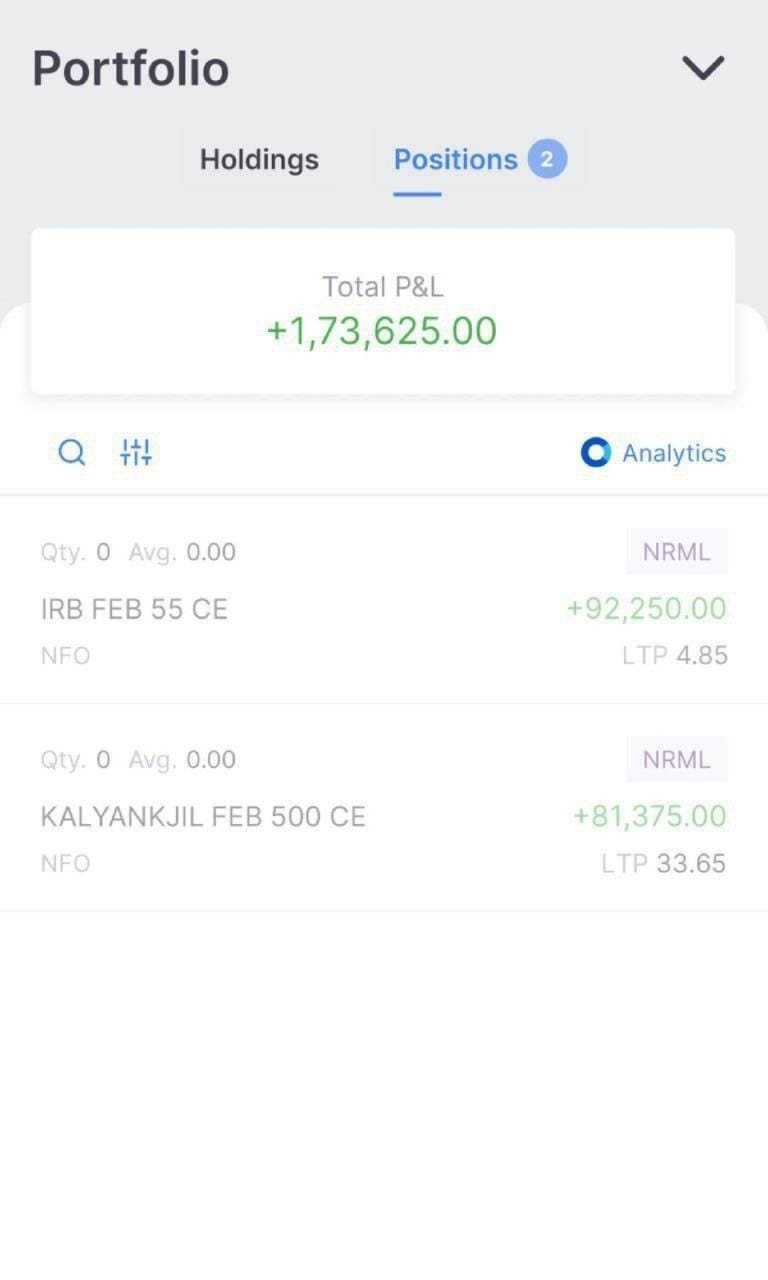Viewport: 768px width, 1280px height.
Task: Select the Positions tab
Action: [x=456, y=160]
